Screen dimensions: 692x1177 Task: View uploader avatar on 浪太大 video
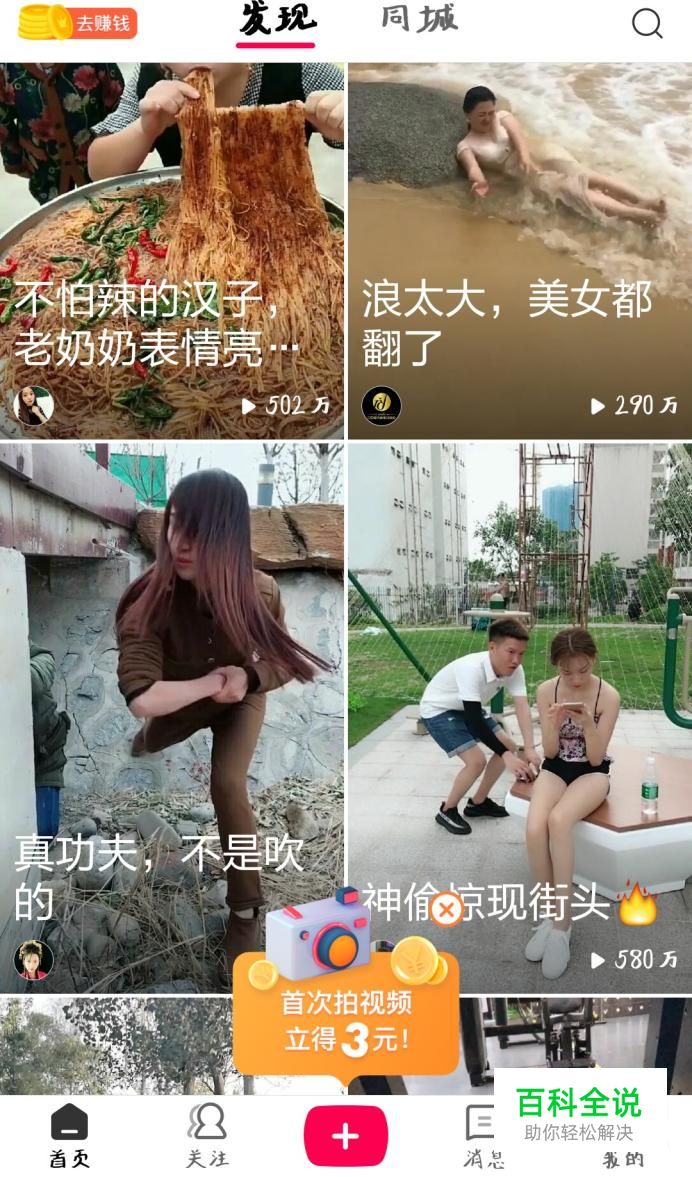coord(381,405)
